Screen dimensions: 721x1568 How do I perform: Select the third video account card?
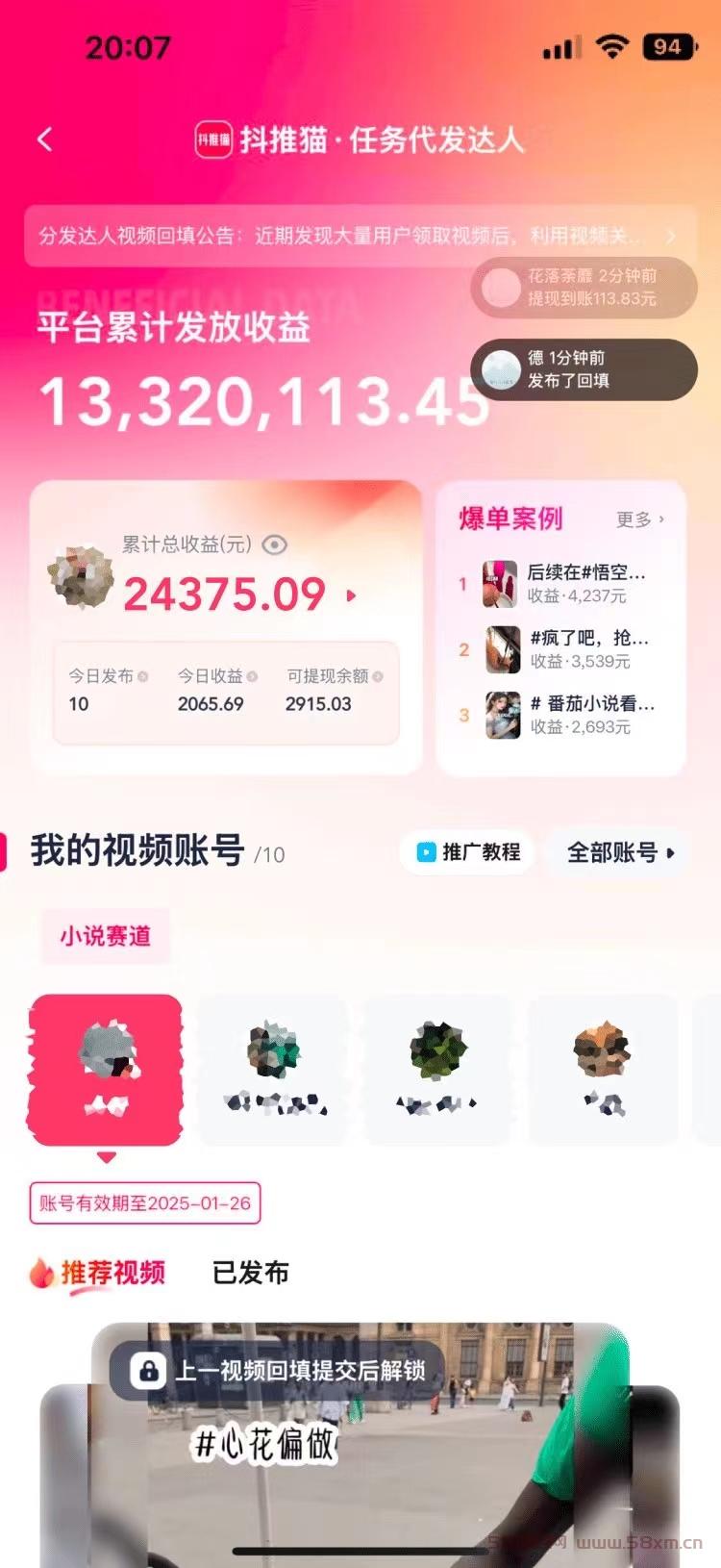[437, 1070]
